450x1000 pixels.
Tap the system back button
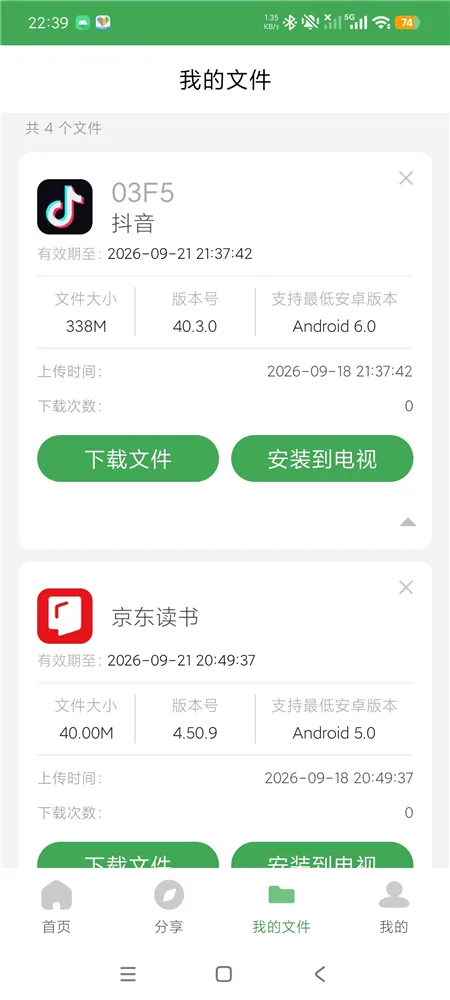tap(320, 974)
